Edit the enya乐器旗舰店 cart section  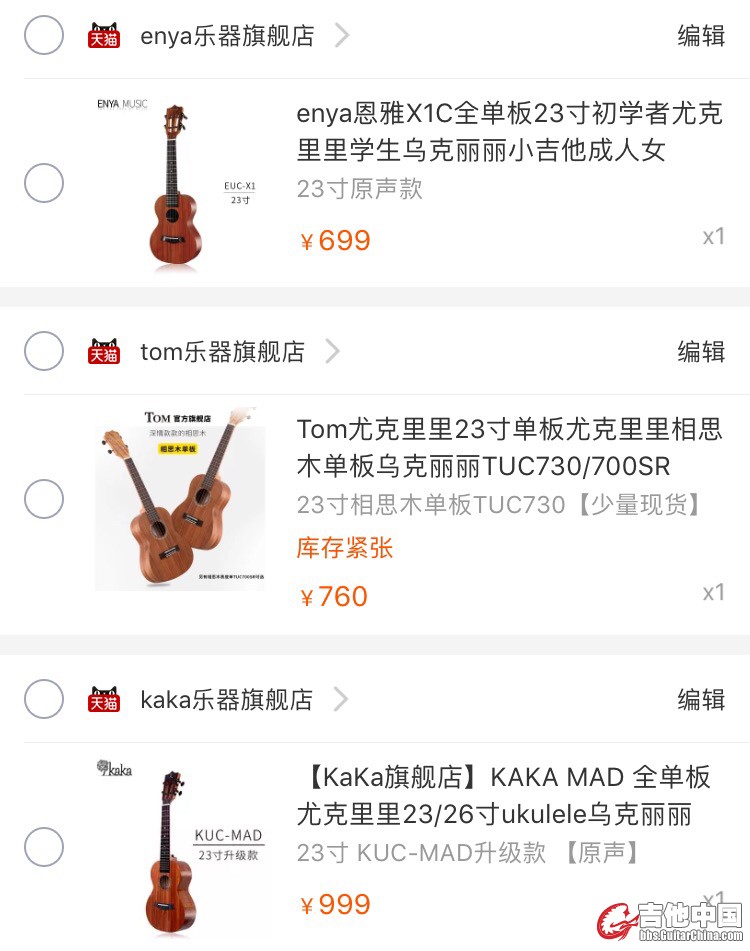pyautogui.click(x=701, y=36)
